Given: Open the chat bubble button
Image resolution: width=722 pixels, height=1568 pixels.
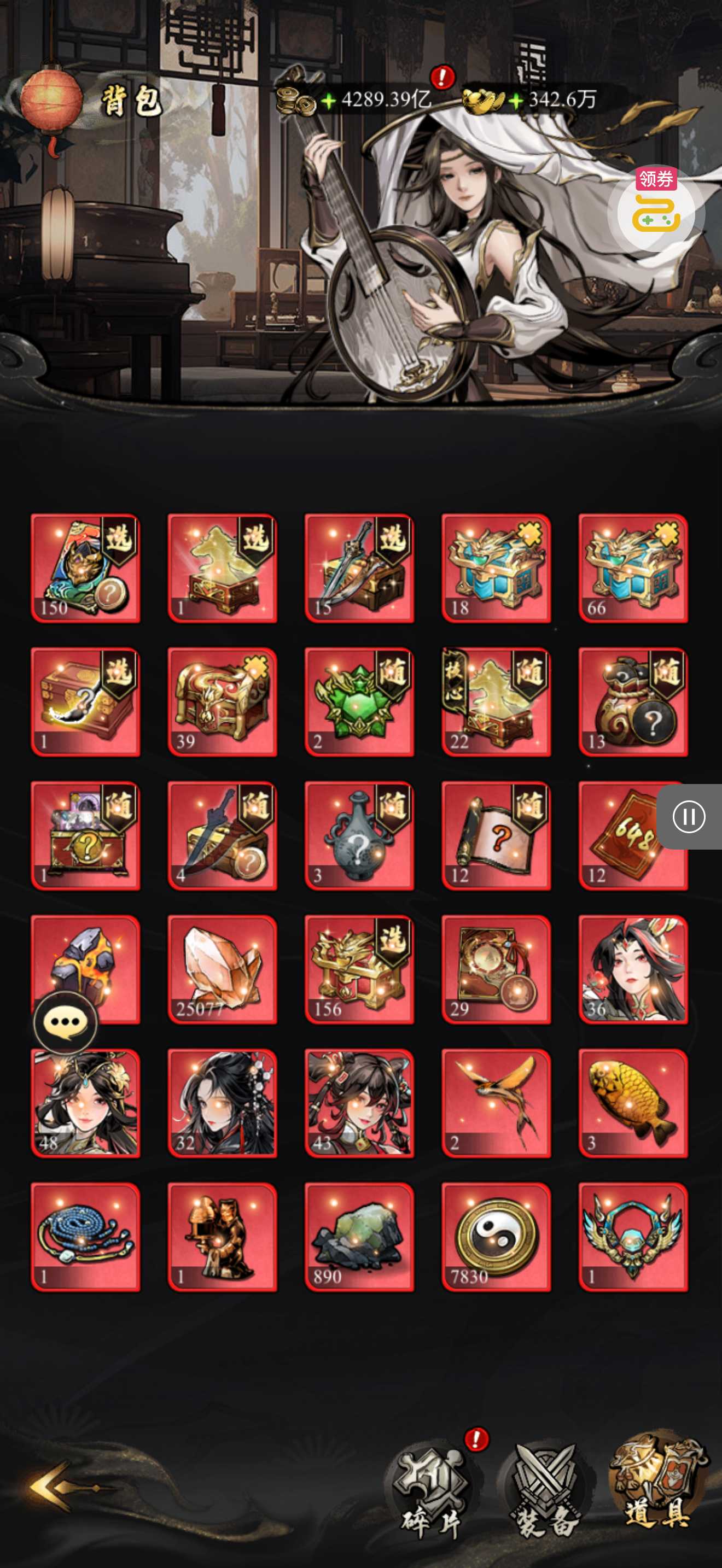Looking at the screenshot, I should click(x=66, y=1023).
